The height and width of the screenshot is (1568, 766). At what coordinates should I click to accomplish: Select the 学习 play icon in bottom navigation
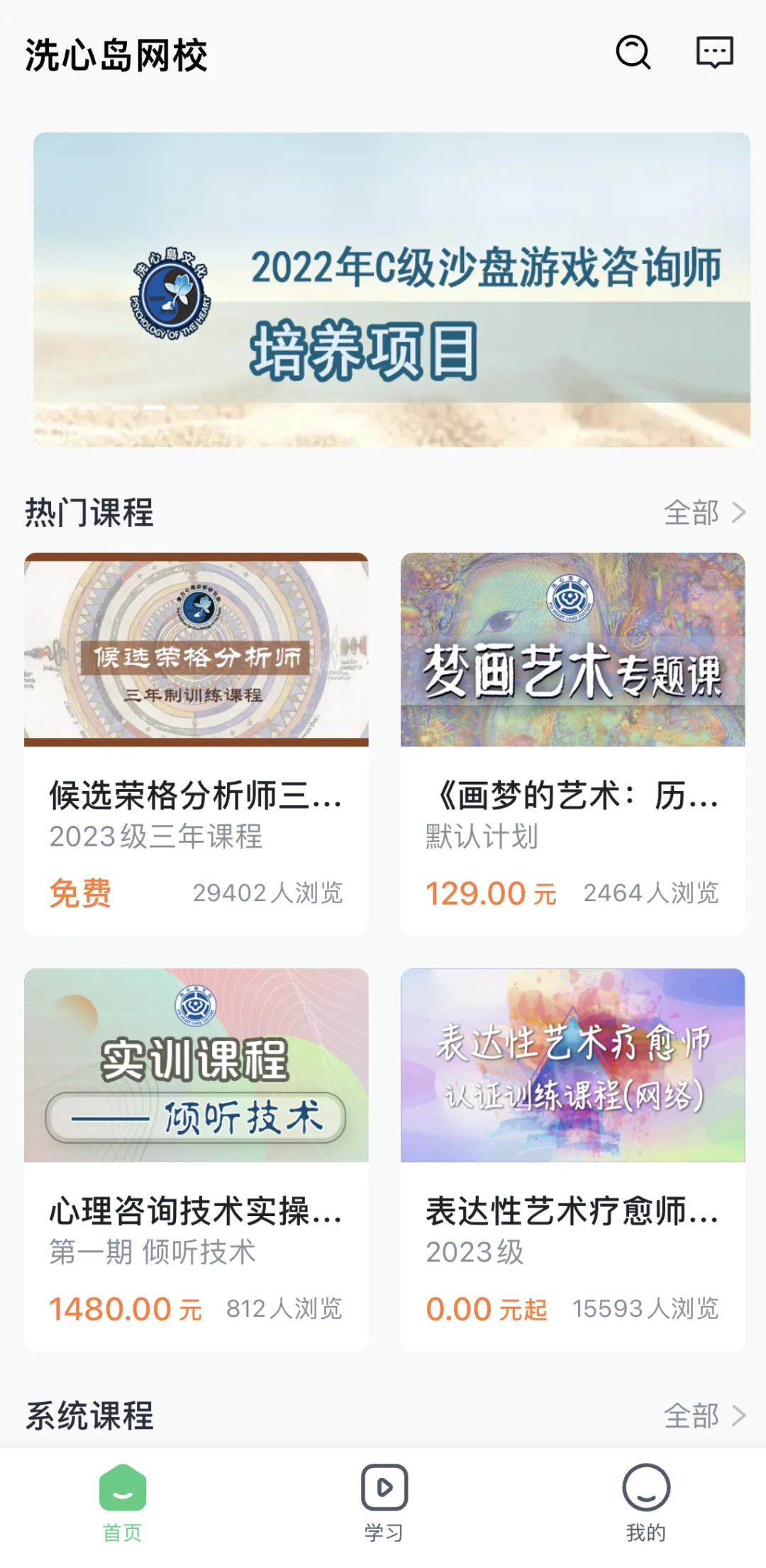click(383, 1487)
